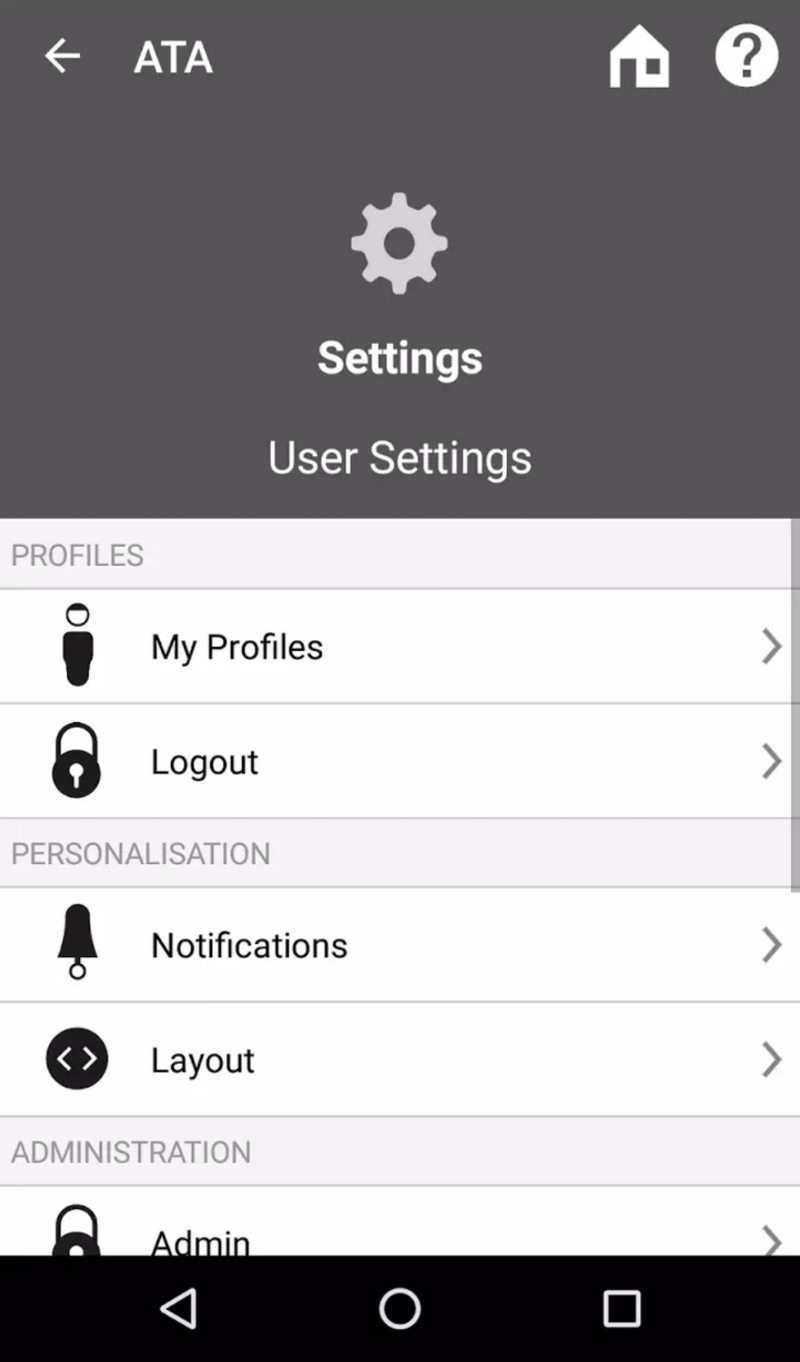The height and width of the screenshot is (1362, 800).
Task: Tap the padlock icon beside Logout
Action: coord(77,760)
